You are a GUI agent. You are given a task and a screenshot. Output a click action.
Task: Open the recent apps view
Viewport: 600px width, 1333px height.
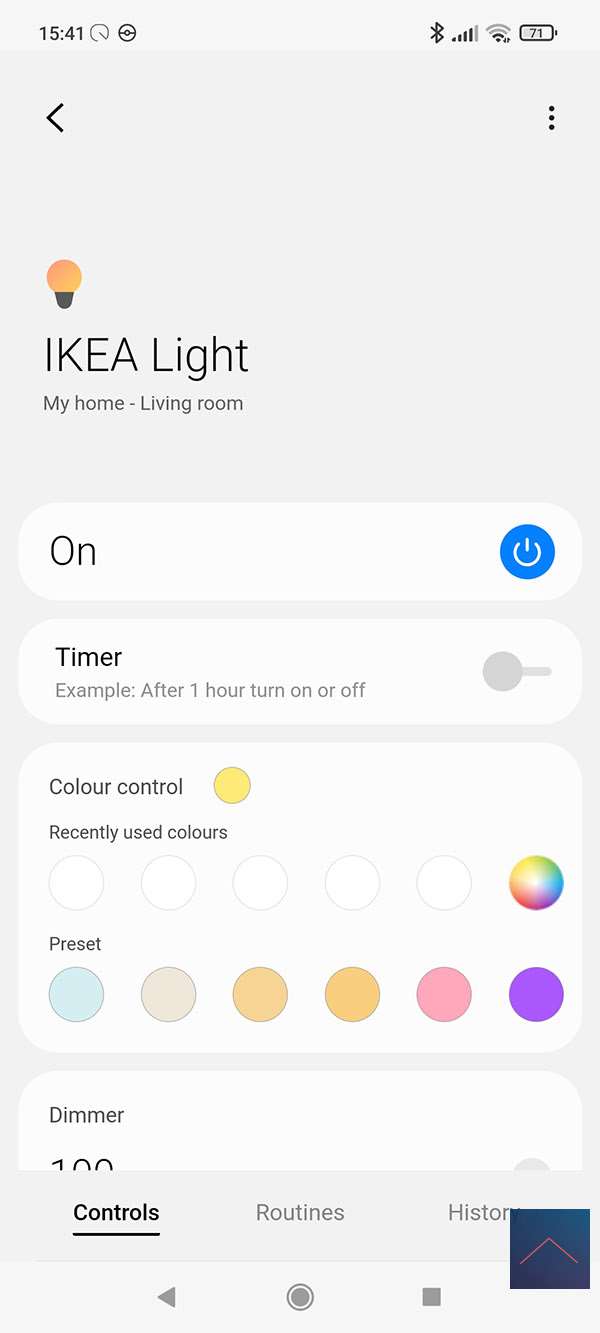(x=432, y=1297)
